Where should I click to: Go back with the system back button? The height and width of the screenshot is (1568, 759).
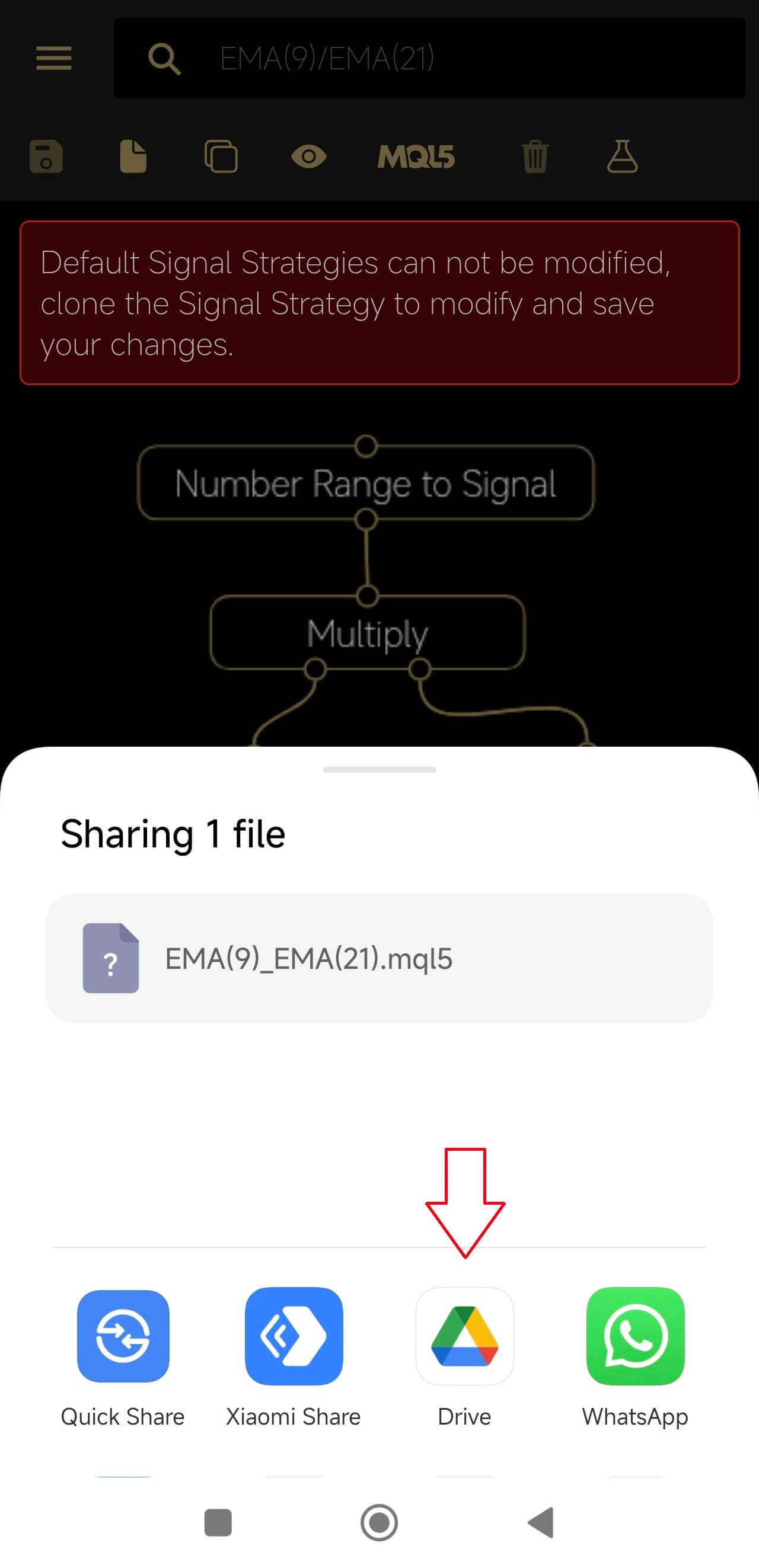tap(540, 1523)
